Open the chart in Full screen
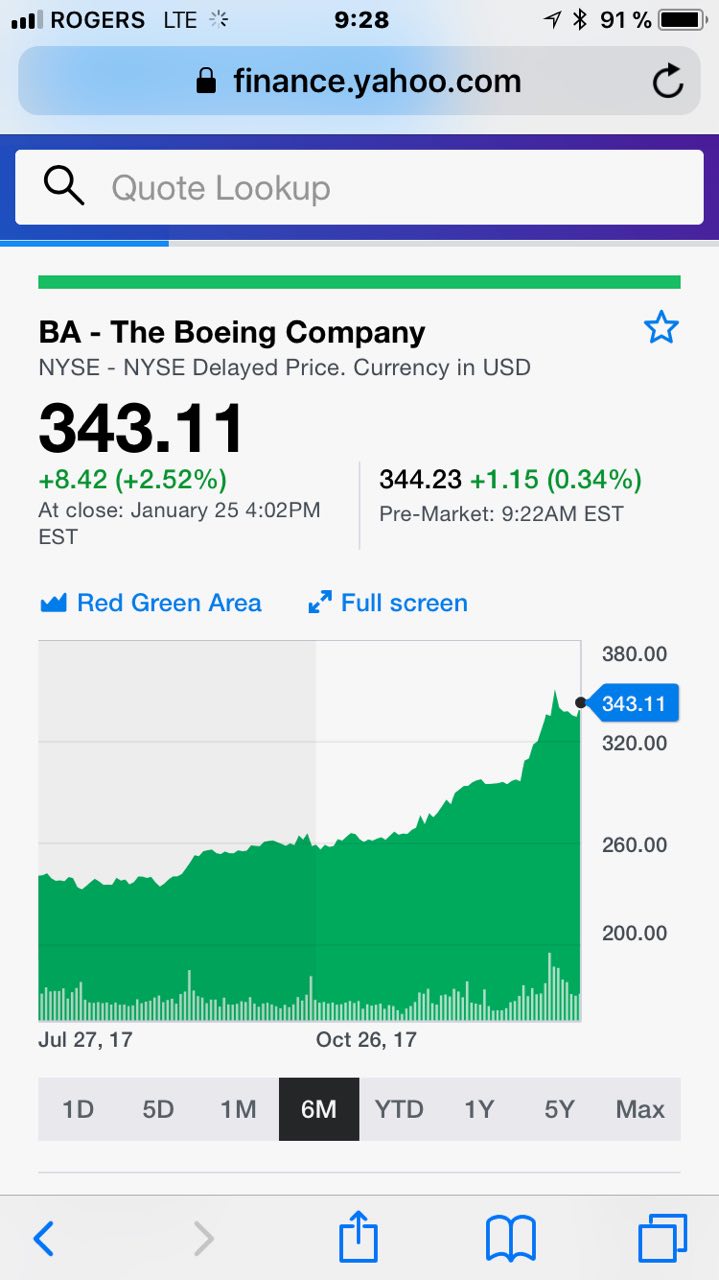 [x=388, y=603]
